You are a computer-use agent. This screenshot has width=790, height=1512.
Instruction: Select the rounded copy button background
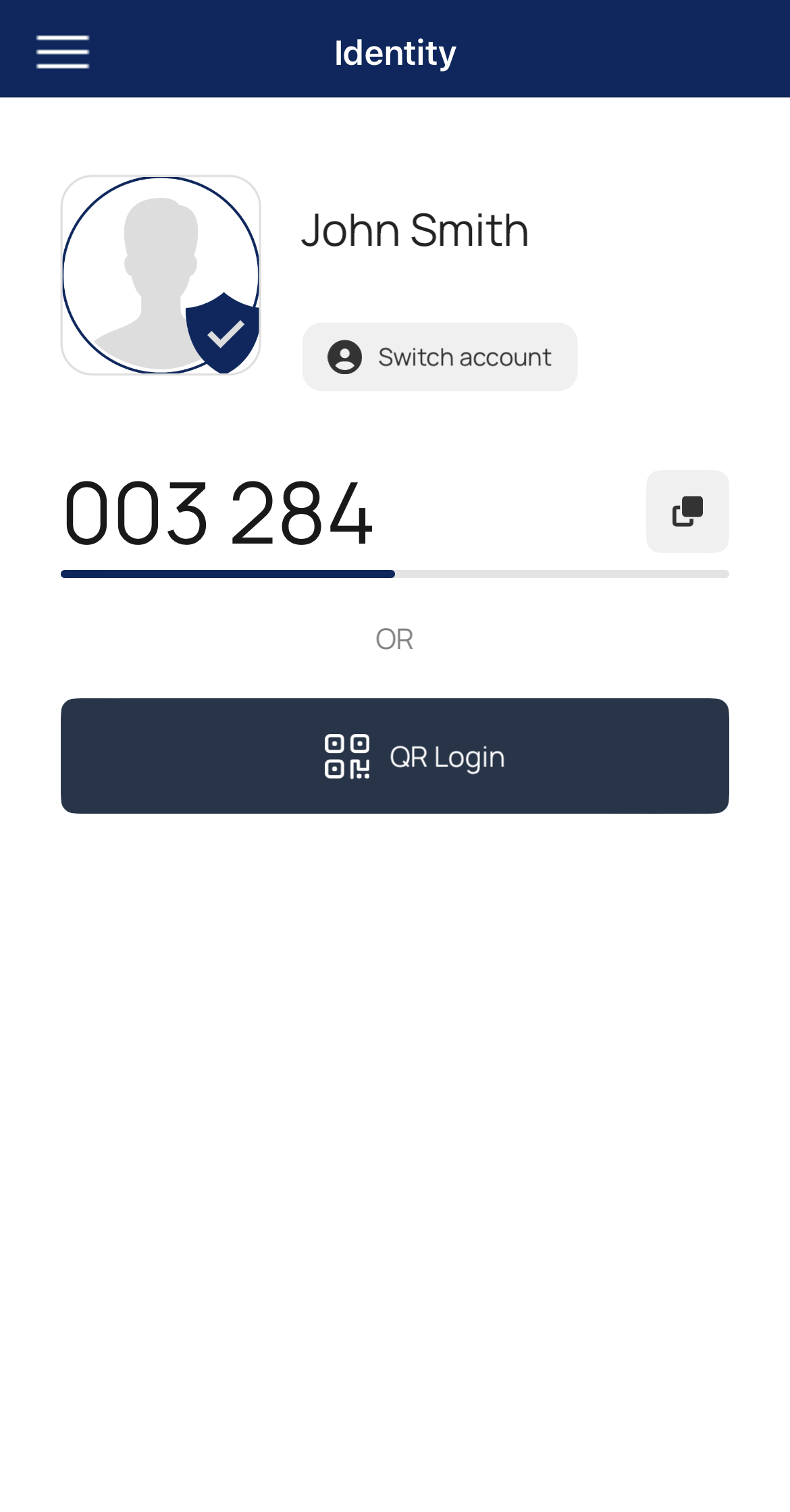coord(687,512)
